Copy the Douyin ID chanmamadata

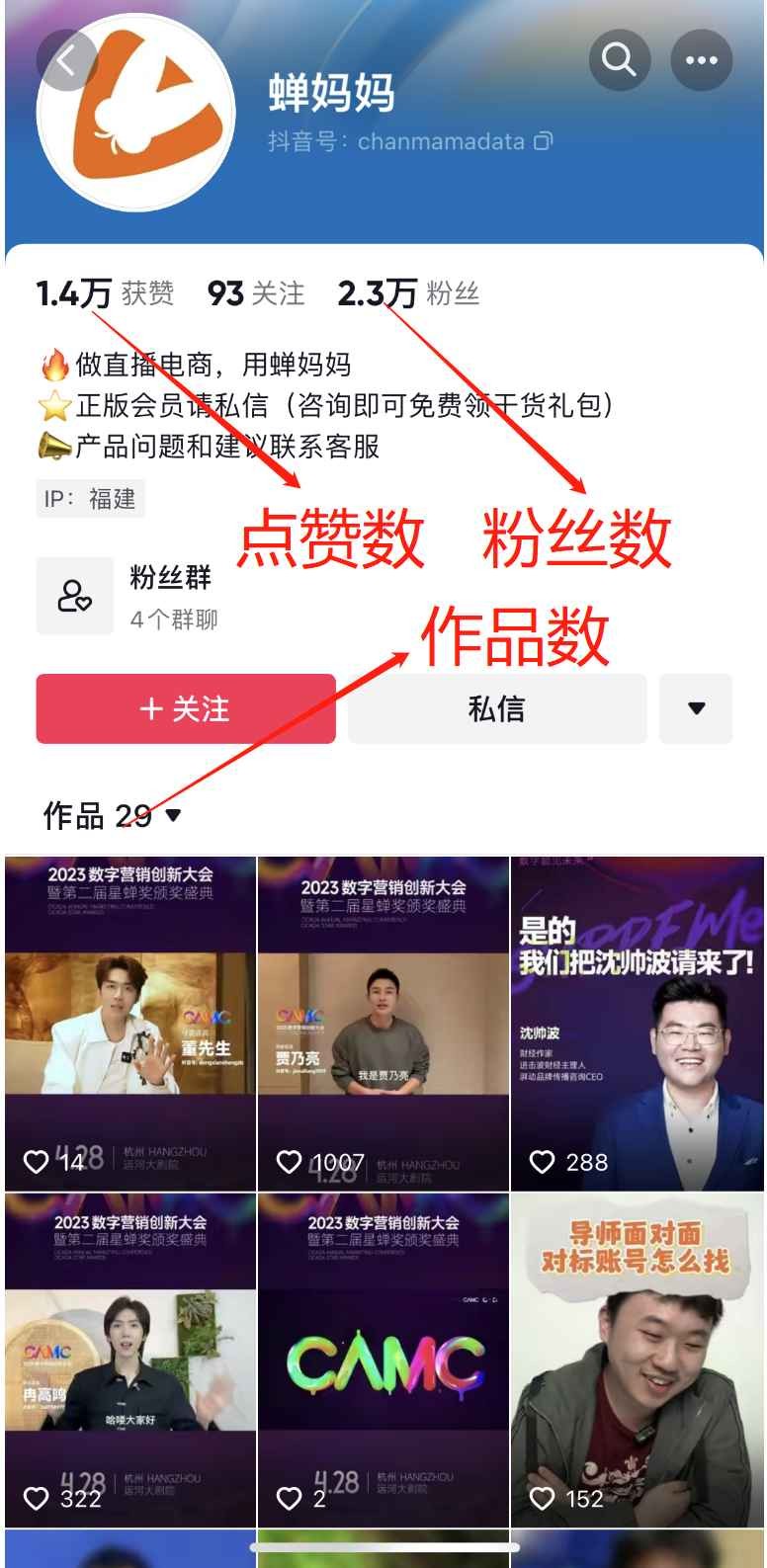pyautogui.click(x=543, y=141)
